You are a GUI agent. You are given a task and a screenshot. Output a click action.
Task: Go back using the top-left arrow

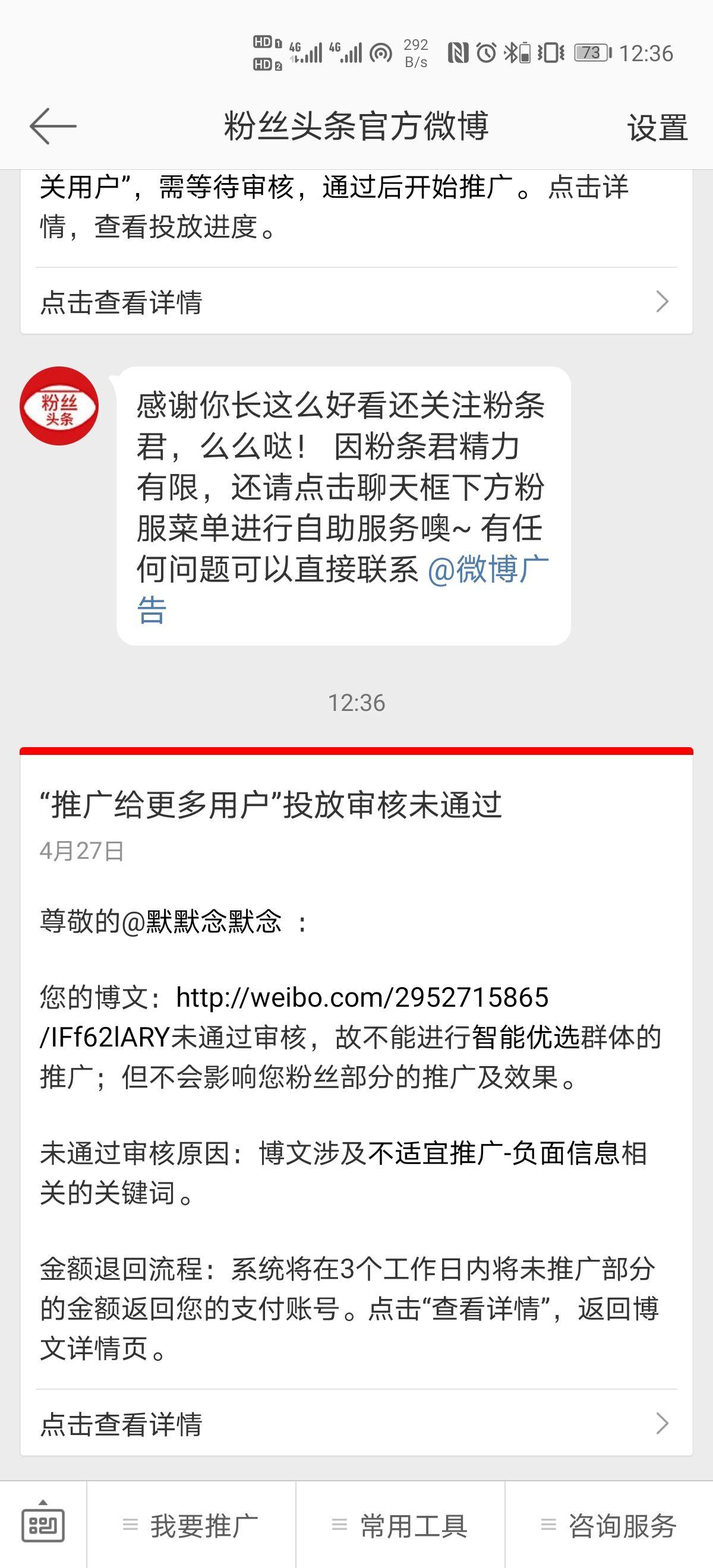coord(53,127)
